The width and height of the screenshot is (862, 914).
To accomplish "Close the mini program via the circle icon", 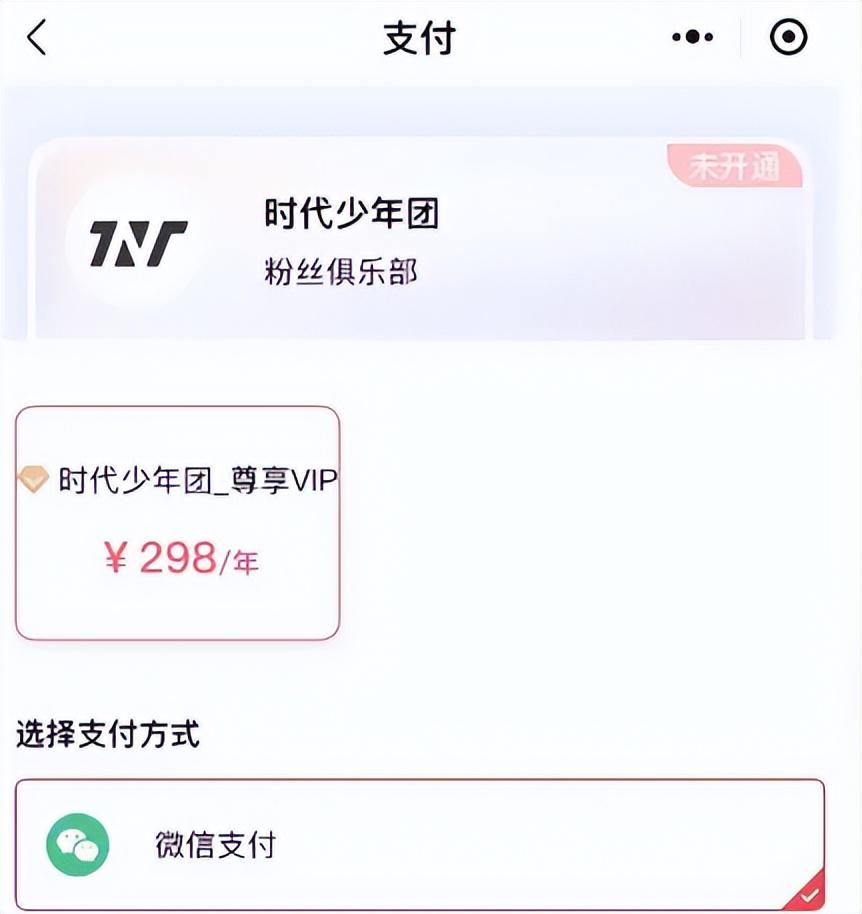I will click(x=788, y=37).
